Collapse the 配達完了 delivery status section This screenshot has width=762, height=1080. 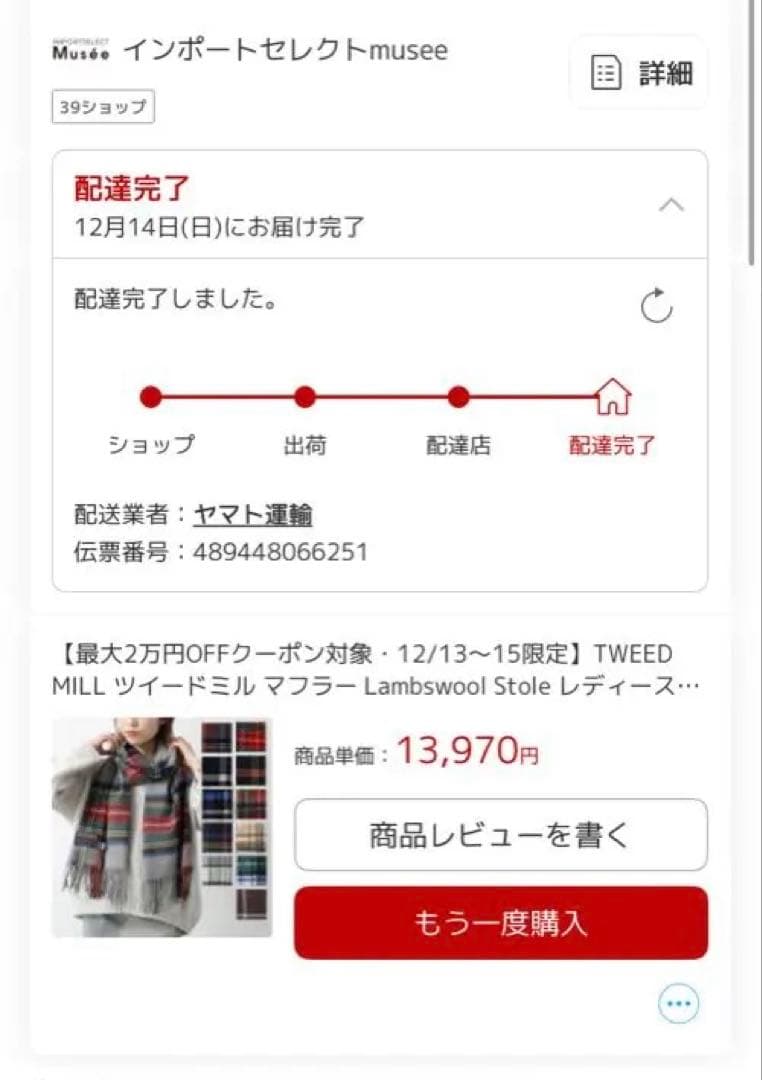pyautogui.click(x=672, y=205)
